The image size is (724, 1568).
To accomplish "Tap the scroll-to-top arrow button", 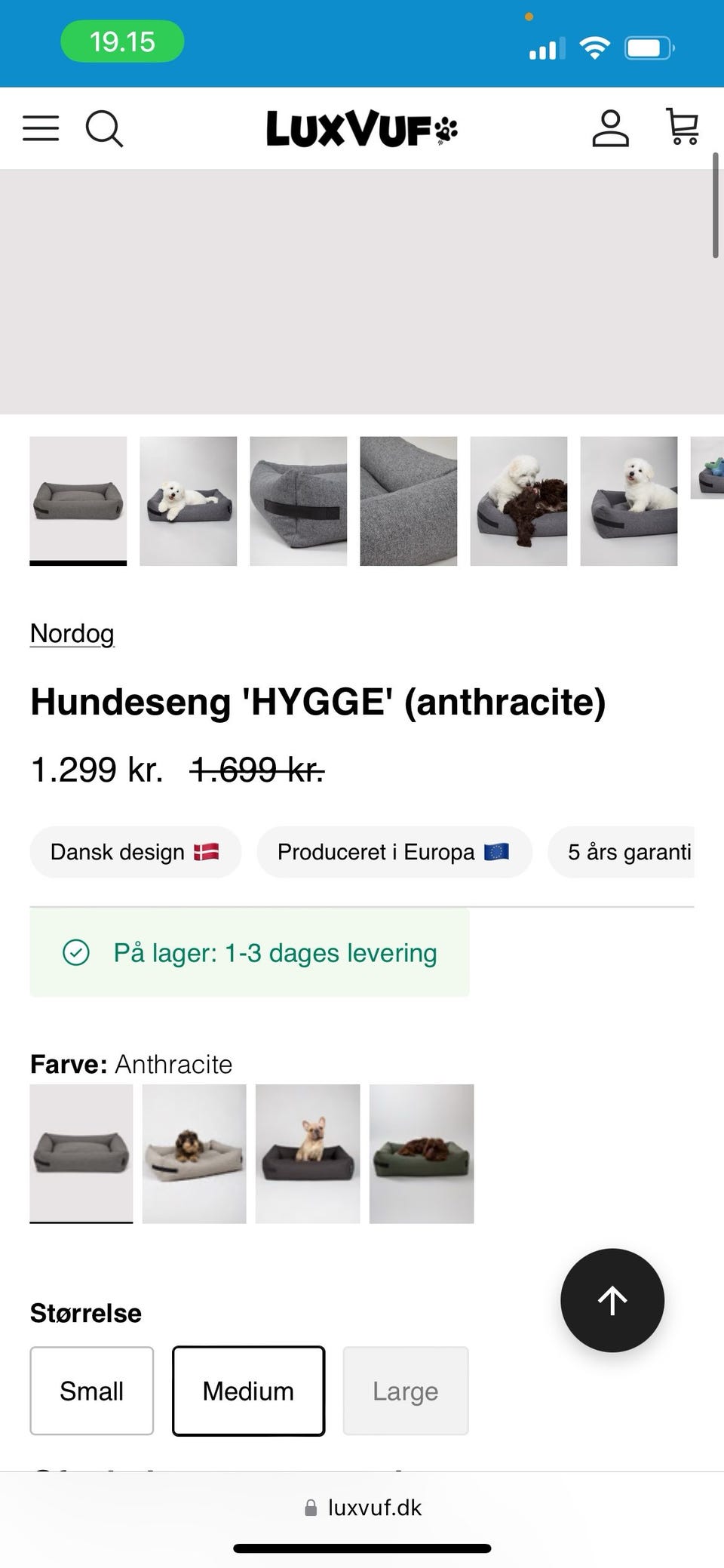I will coord(612,1300).
